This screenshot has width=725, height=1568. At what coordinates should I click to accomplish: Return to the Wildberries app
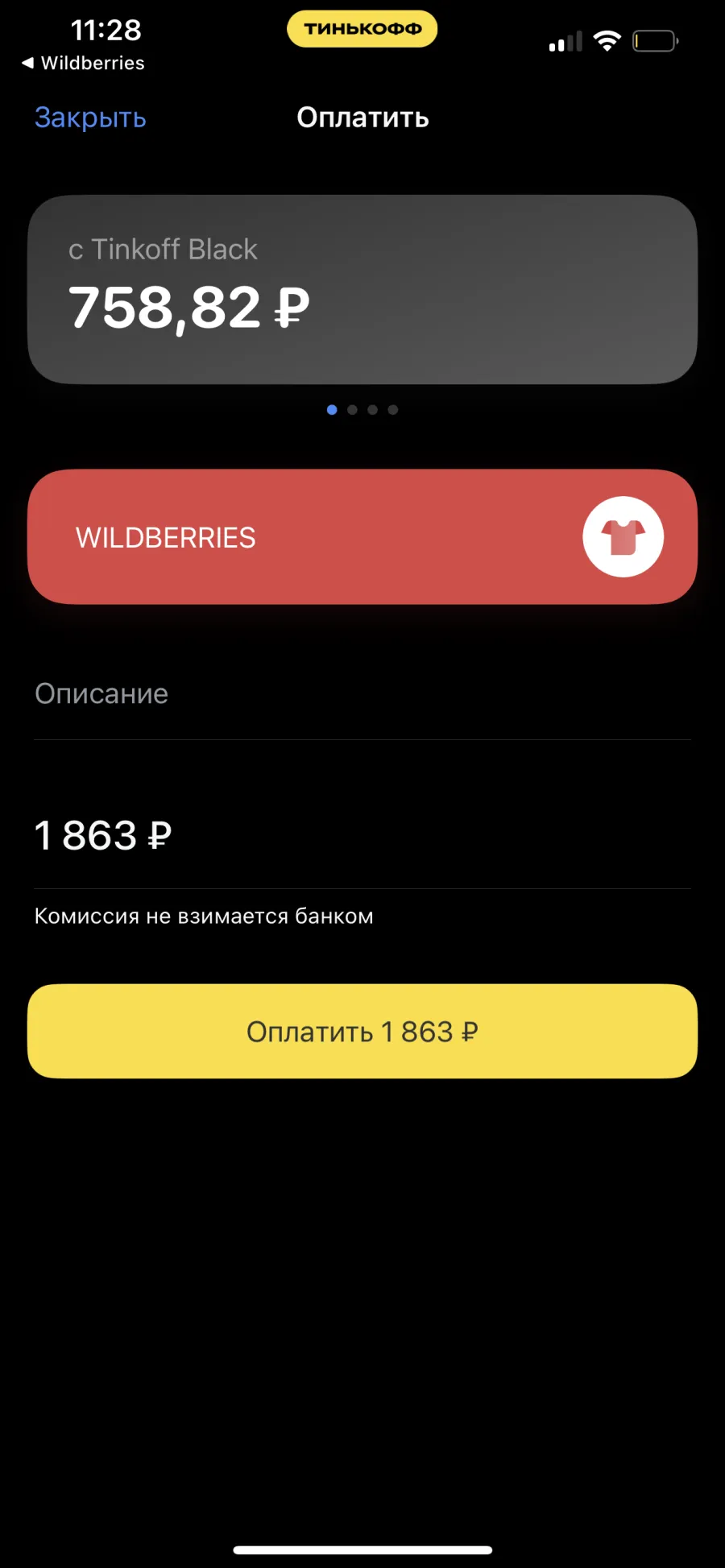tap(83, 63)
